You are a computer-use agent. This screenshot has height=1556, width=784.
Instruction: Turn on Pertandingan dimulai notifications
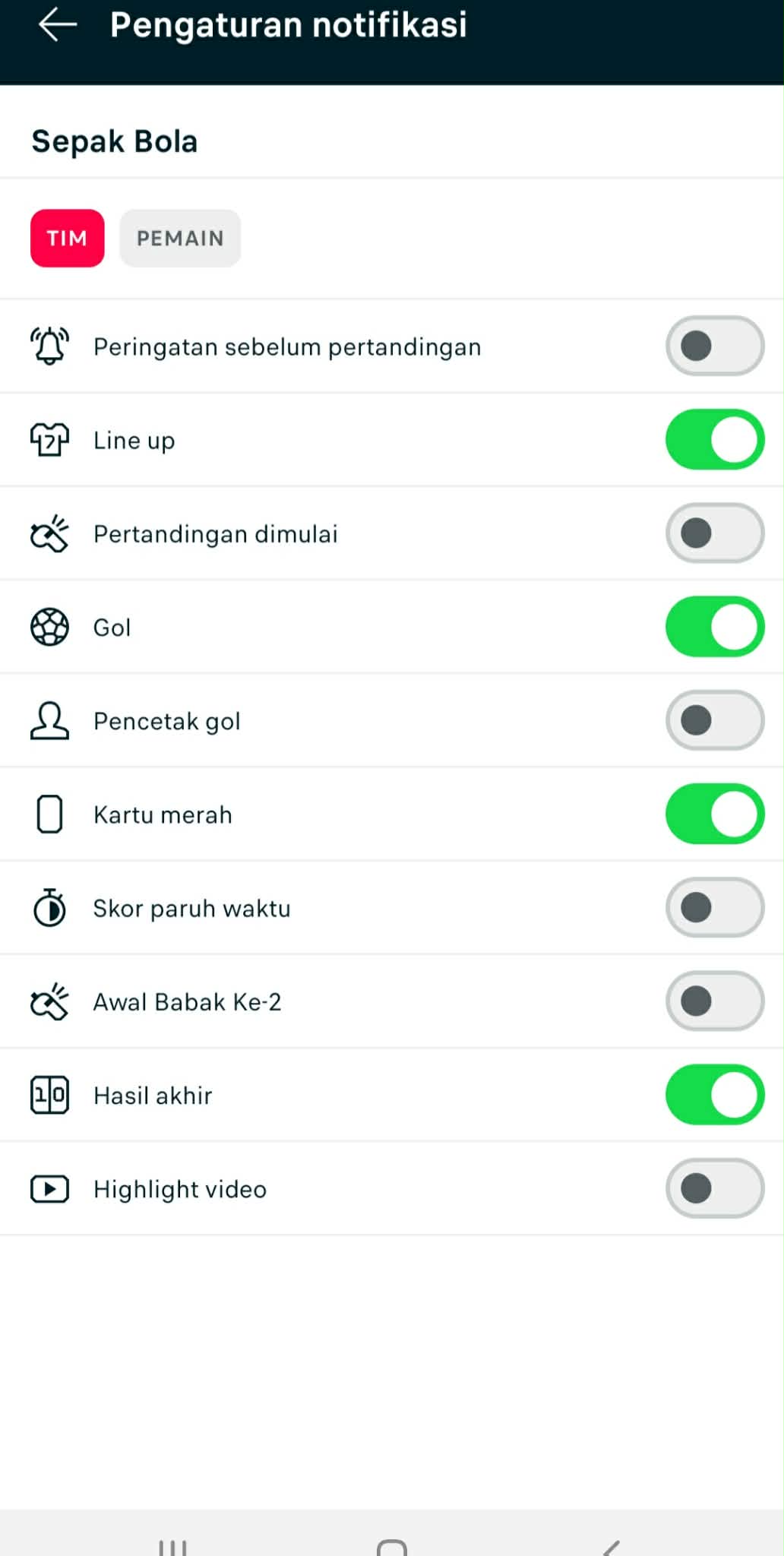click(714, 533)
